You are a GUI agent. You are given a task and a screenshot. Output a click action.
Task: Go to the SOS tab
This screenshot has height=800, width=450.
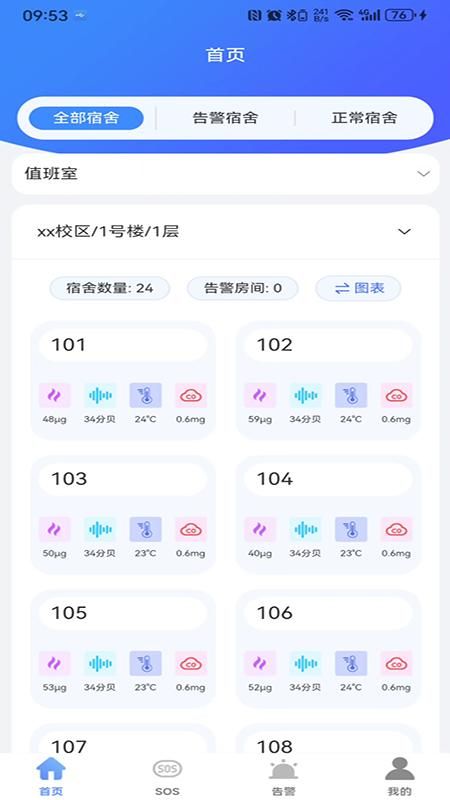(x=167, y=777)
